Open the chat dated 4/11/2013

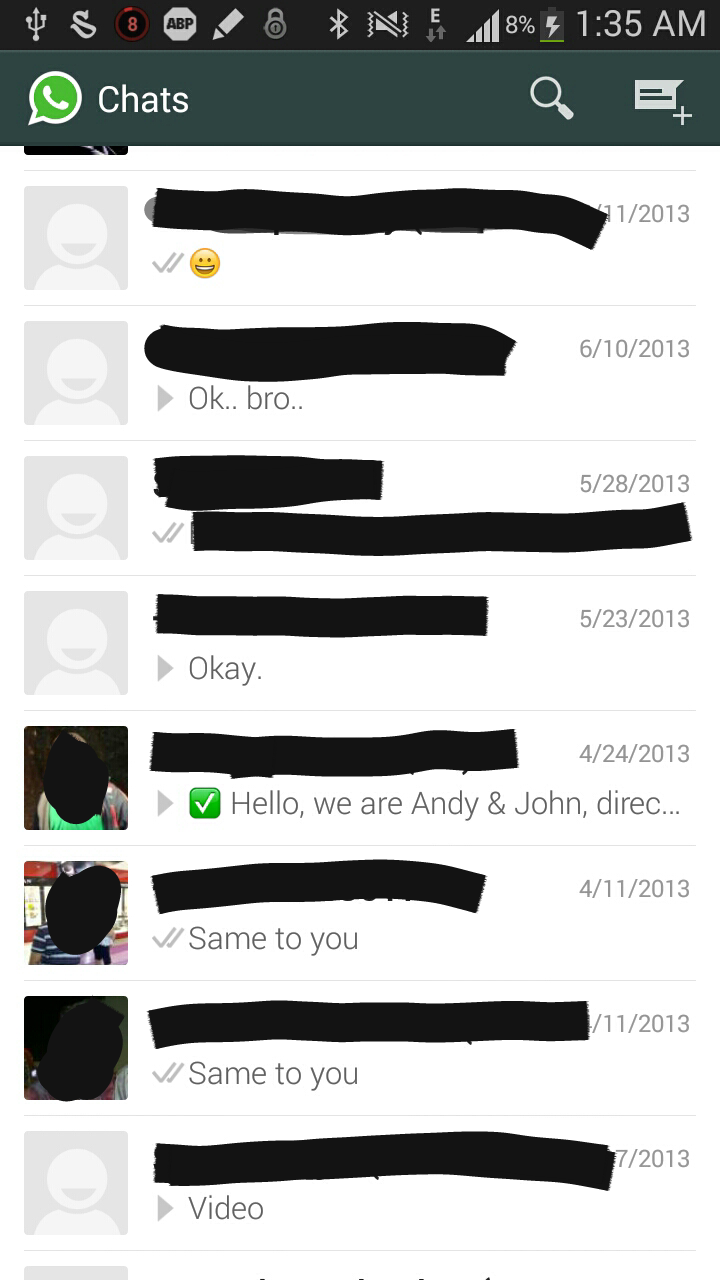click(360, 913)
